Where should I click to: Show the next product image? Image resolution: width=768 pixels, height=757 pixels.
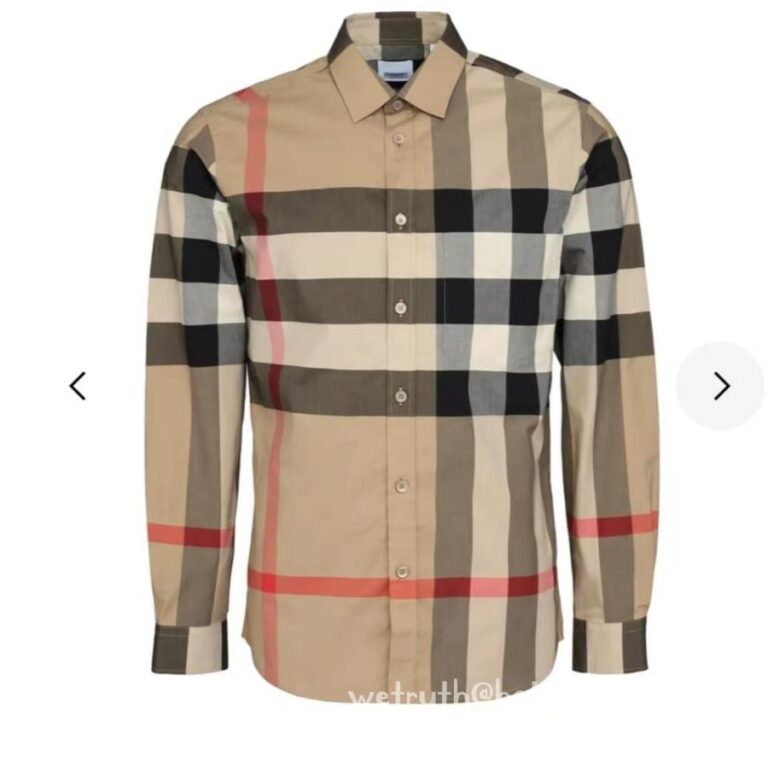(x=720, y=386)
